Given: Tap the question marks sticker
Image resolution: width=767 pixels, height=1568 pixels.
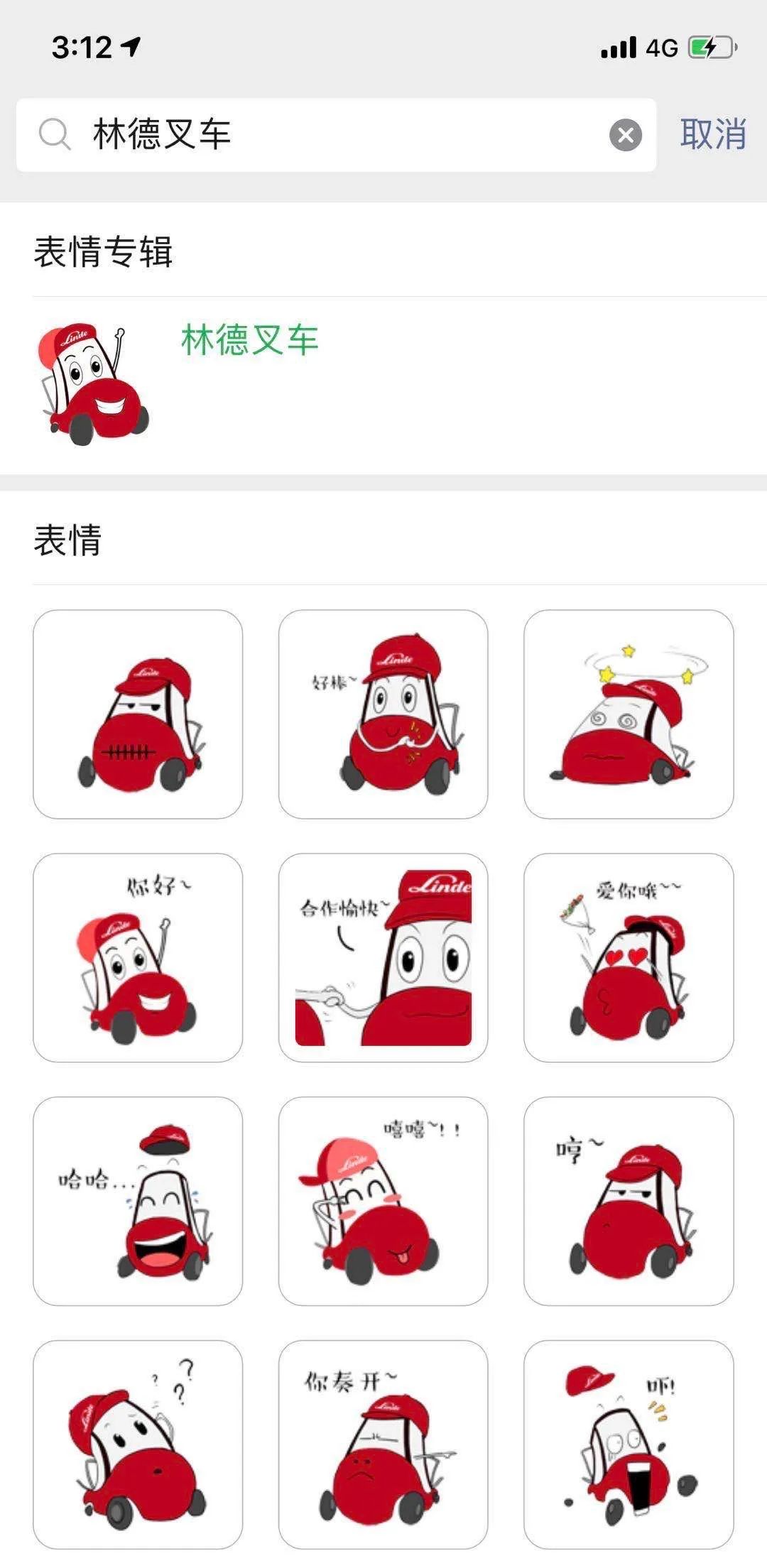Looking at the screenshot, I should coord(138,1445).
